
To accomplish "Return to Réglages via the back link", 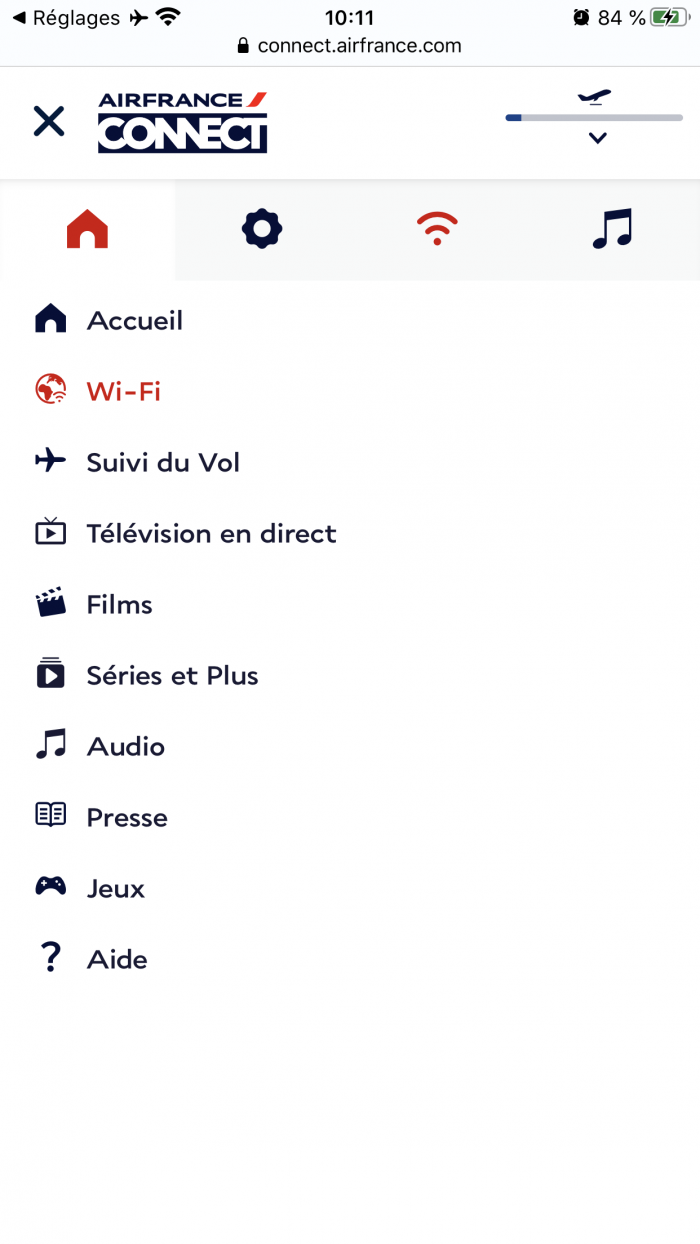I will (x=65, y=18).
